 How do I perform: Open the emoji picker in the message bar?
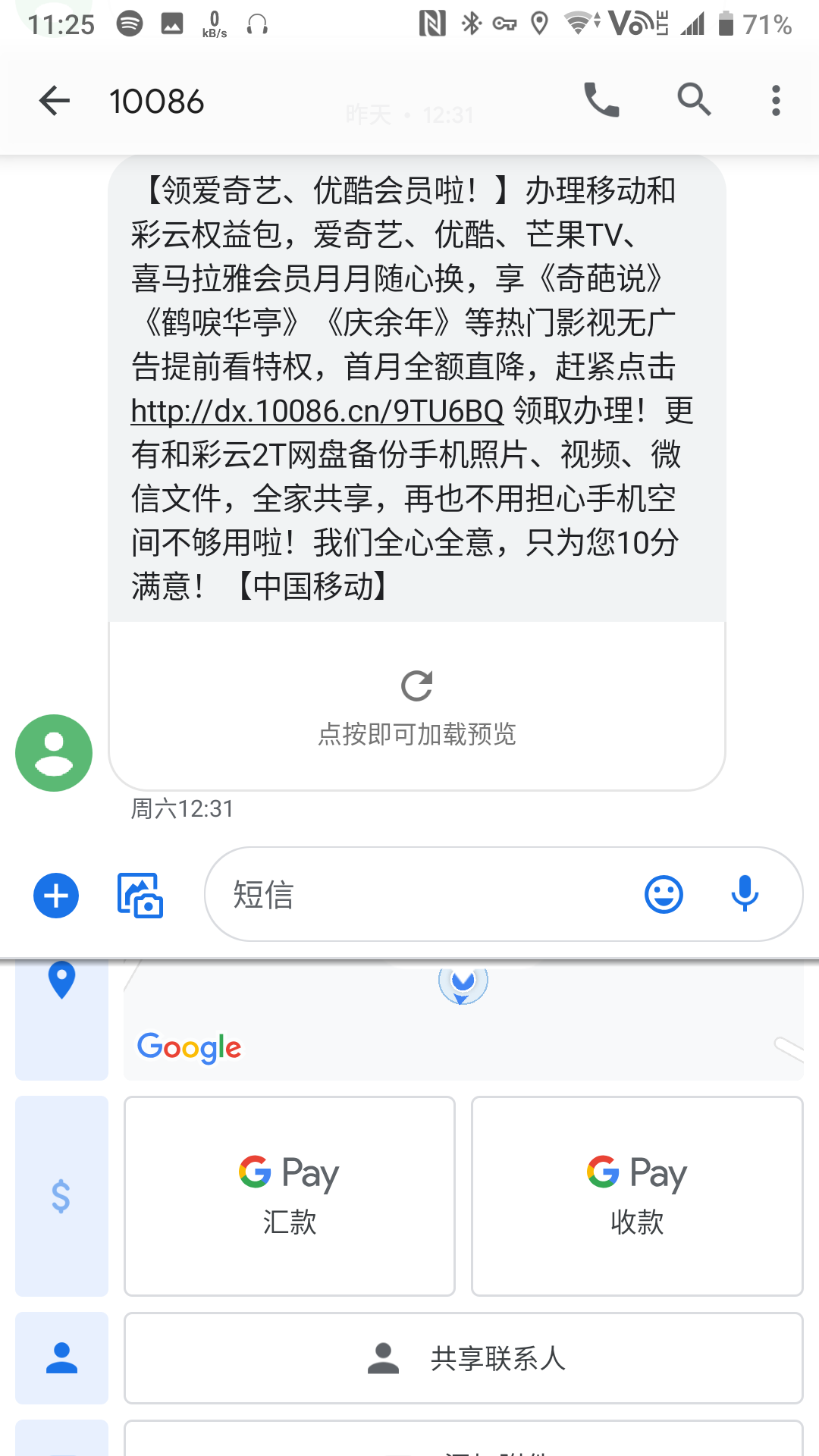click(x=663, y=895)
